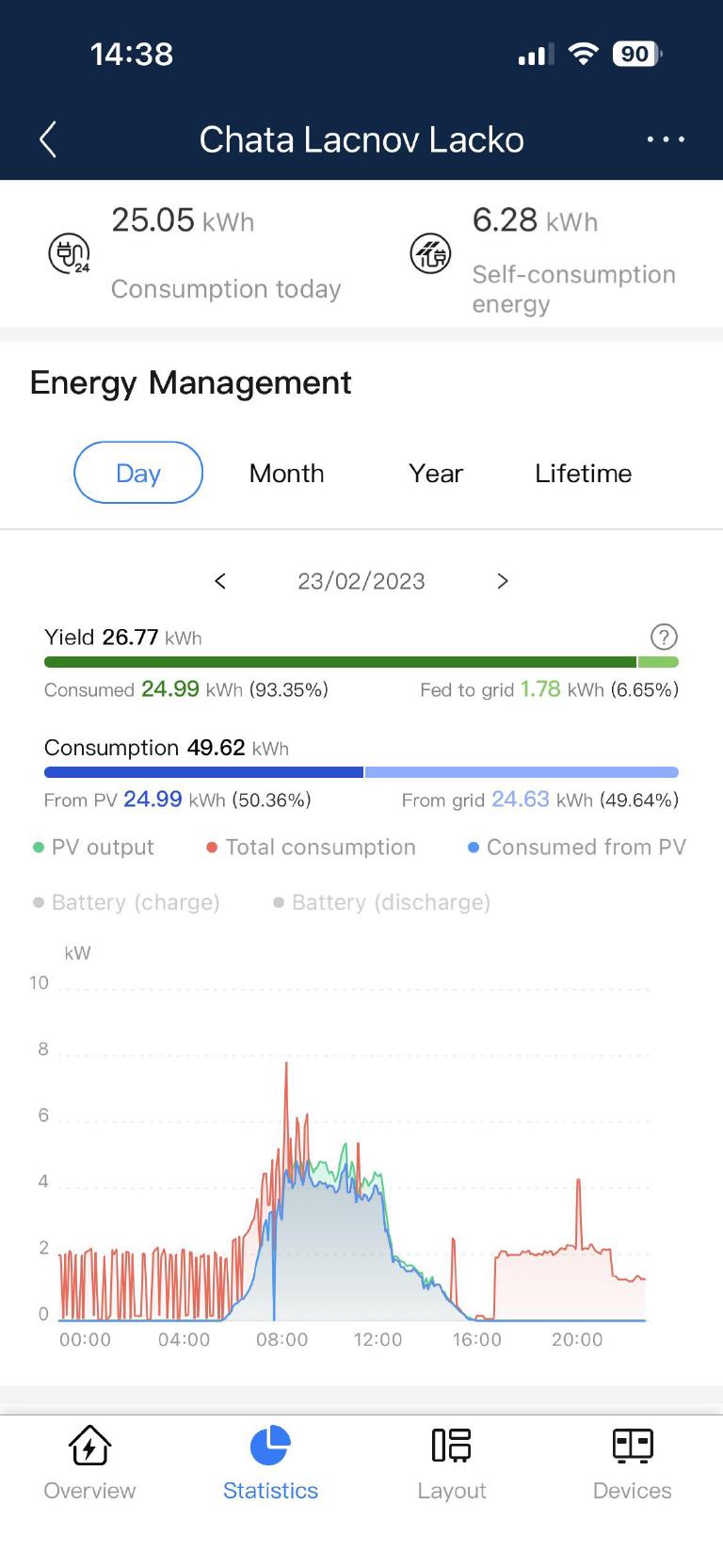
Task: Switch to the Layout tab
Action: [x=452, y=1463]
